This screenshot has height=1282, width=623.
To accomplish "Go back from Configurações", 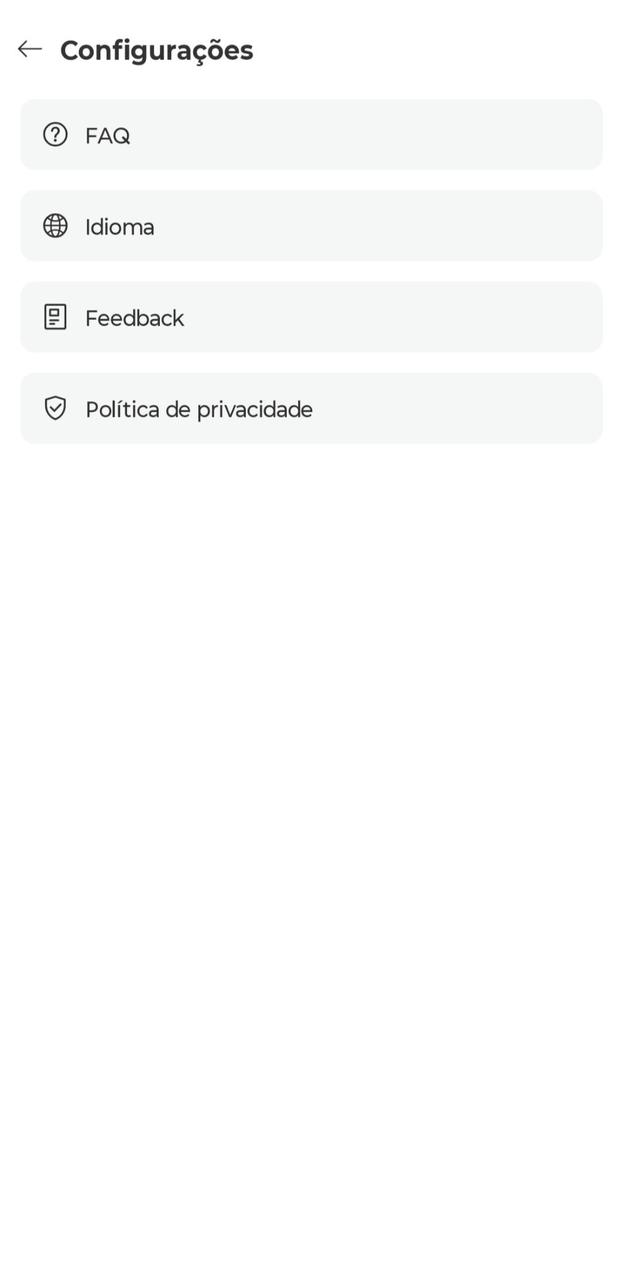I will (x=30, y=49).
